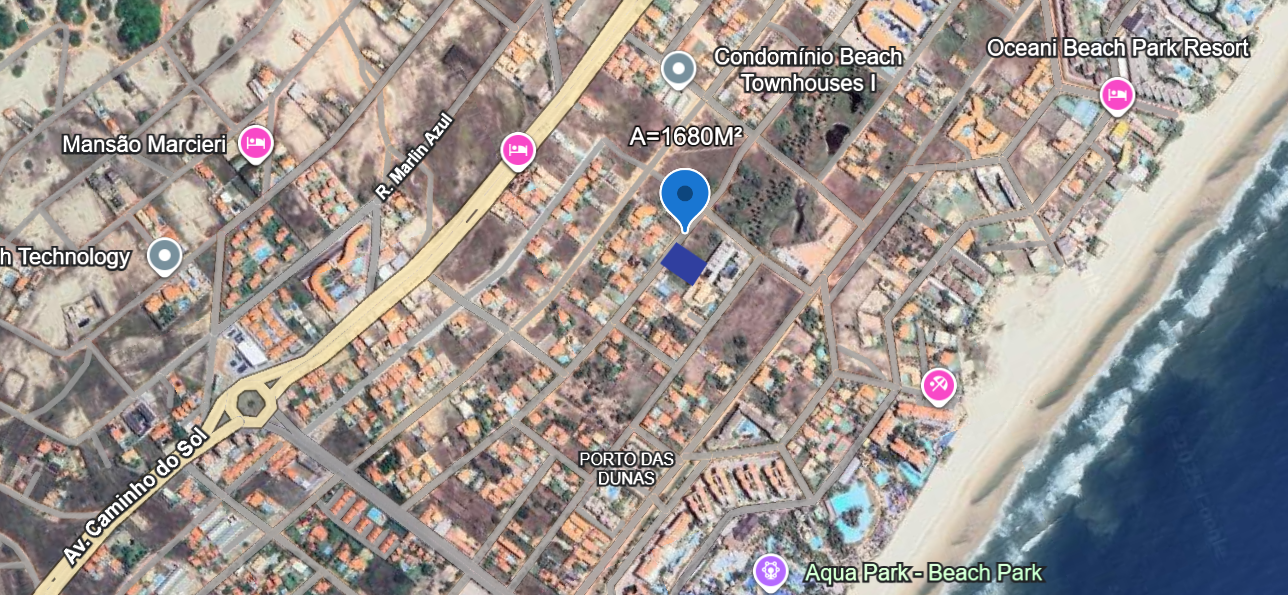Select the Aqua Park - Beach Park marker
The height and width of the screenshot is (595, 1288).
pyautogui.click(x=770, y=573)
